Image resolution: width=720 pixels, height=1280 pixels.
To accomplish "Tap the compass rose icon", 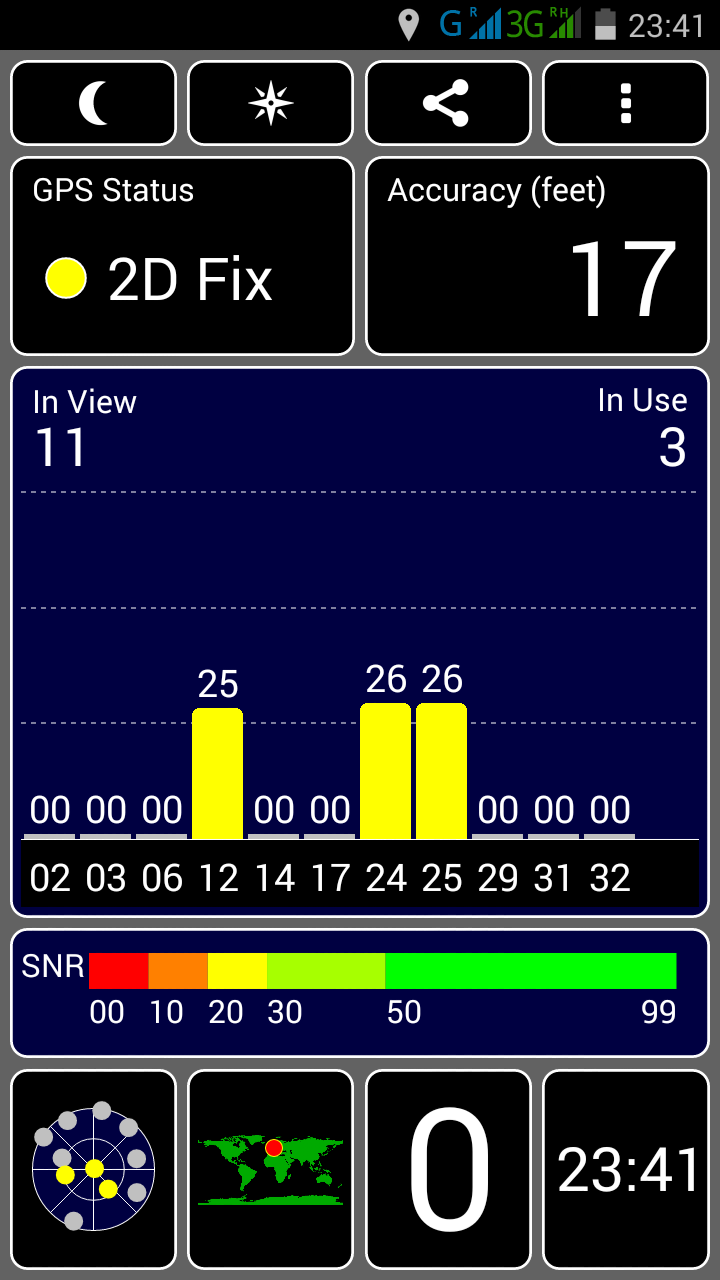I will 270,104.
